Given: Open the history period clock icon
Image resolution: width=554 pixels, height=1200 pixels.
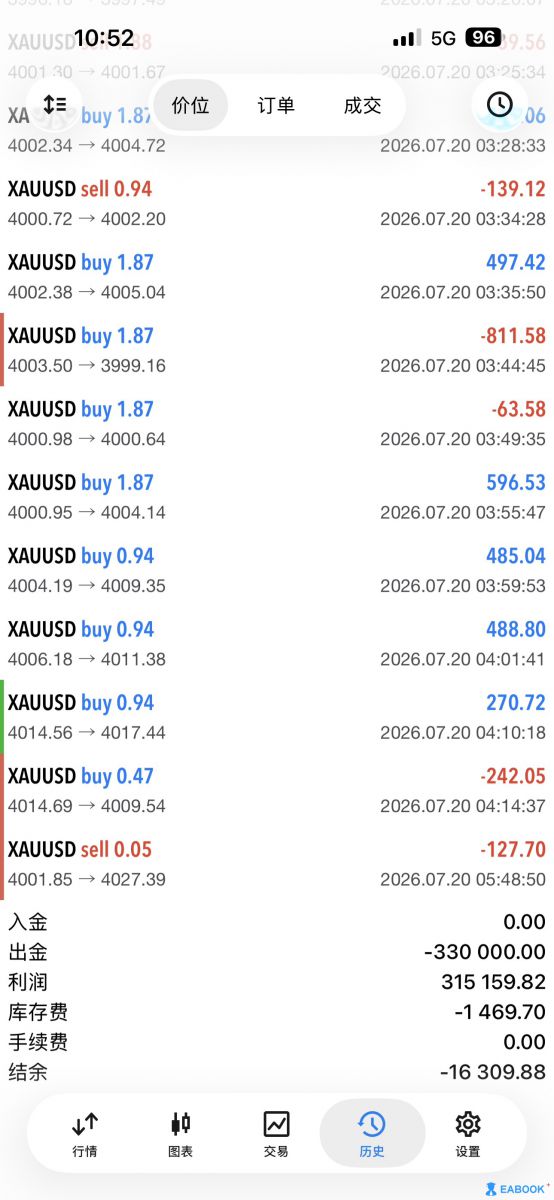Looking at the screenshot, I should 499,104.
